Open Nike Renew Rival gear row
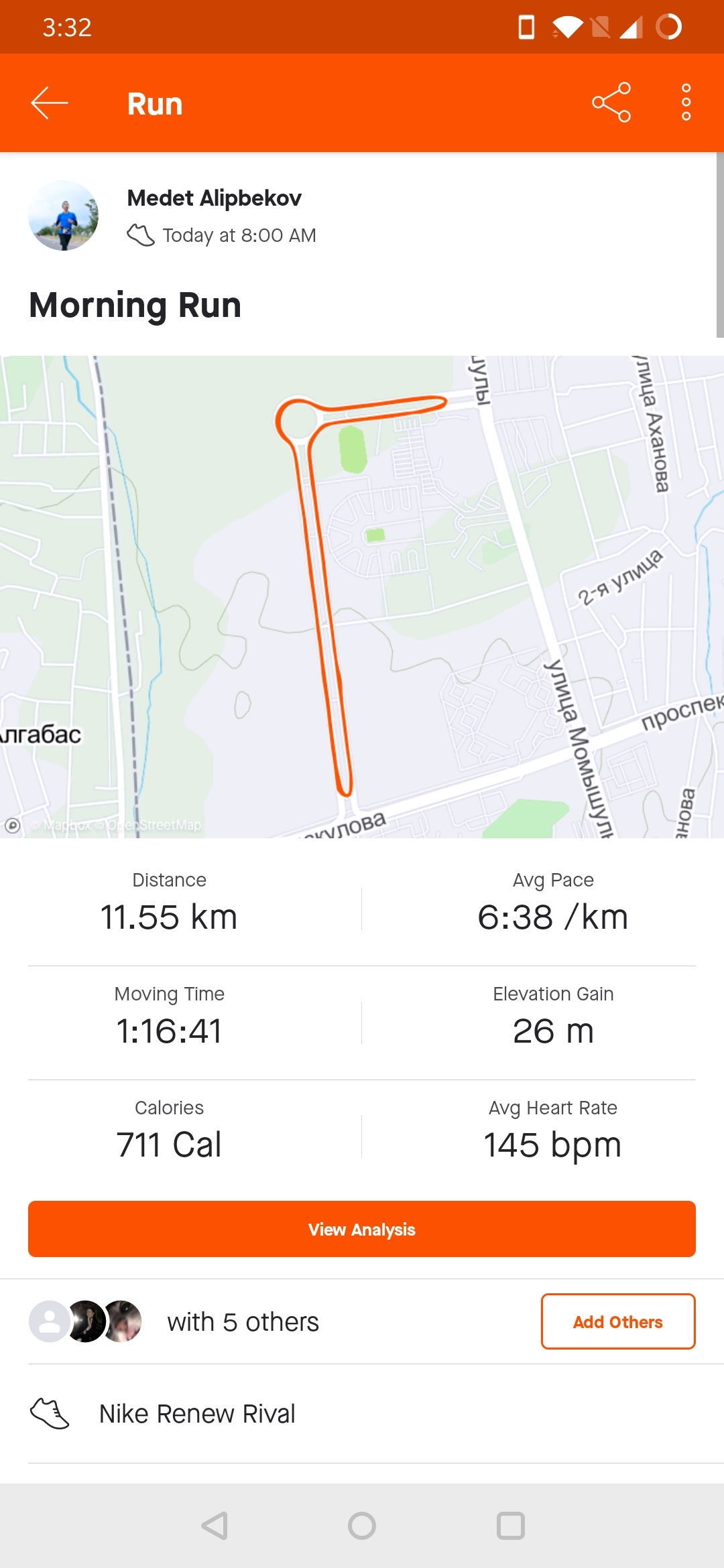This screenshot has height=1568, width=724. point(197,1414)
